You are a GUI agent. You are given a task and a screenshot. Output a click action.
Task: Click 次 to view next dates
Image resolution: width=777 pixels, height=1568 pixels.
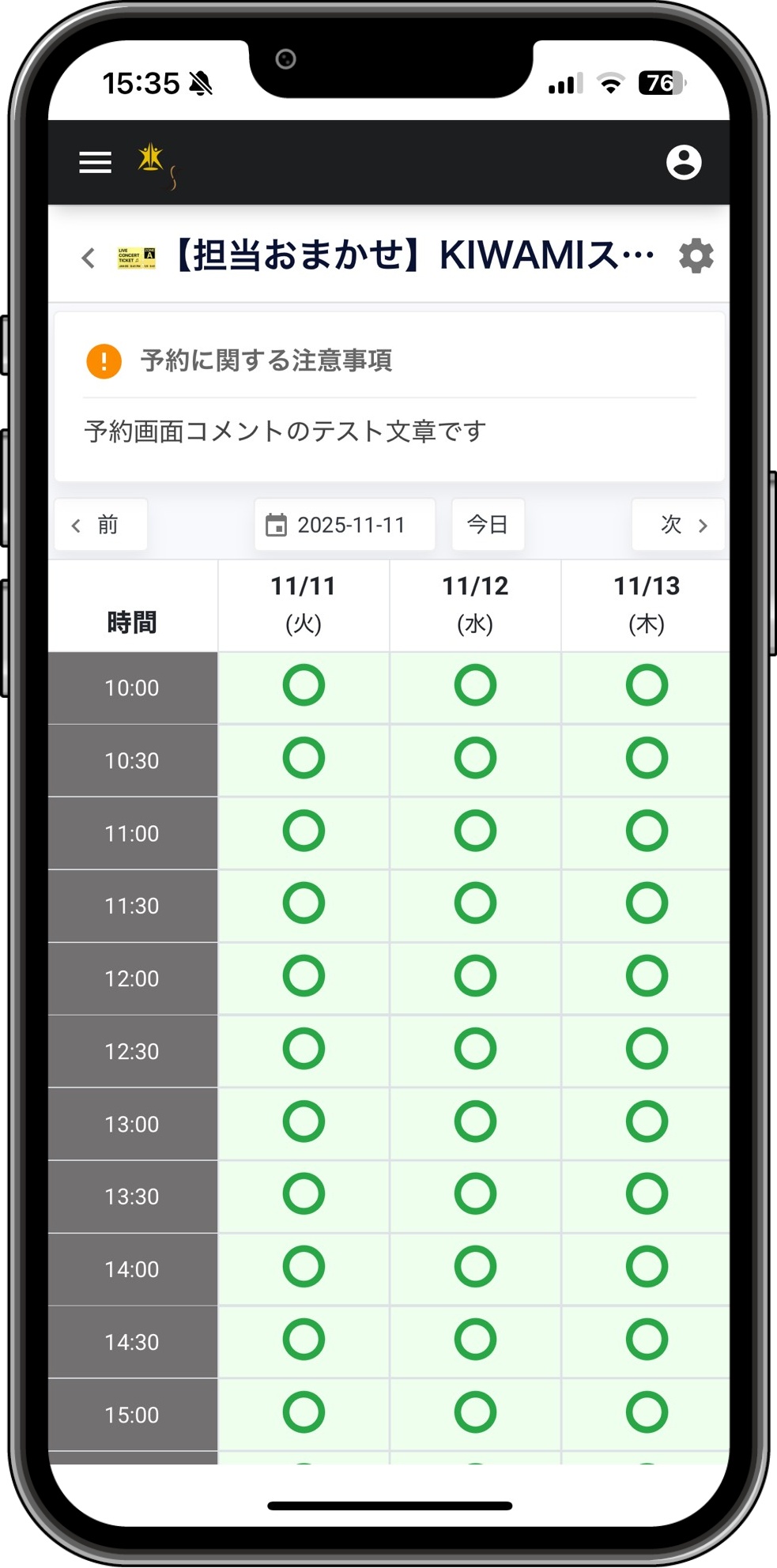coord(678,524)
